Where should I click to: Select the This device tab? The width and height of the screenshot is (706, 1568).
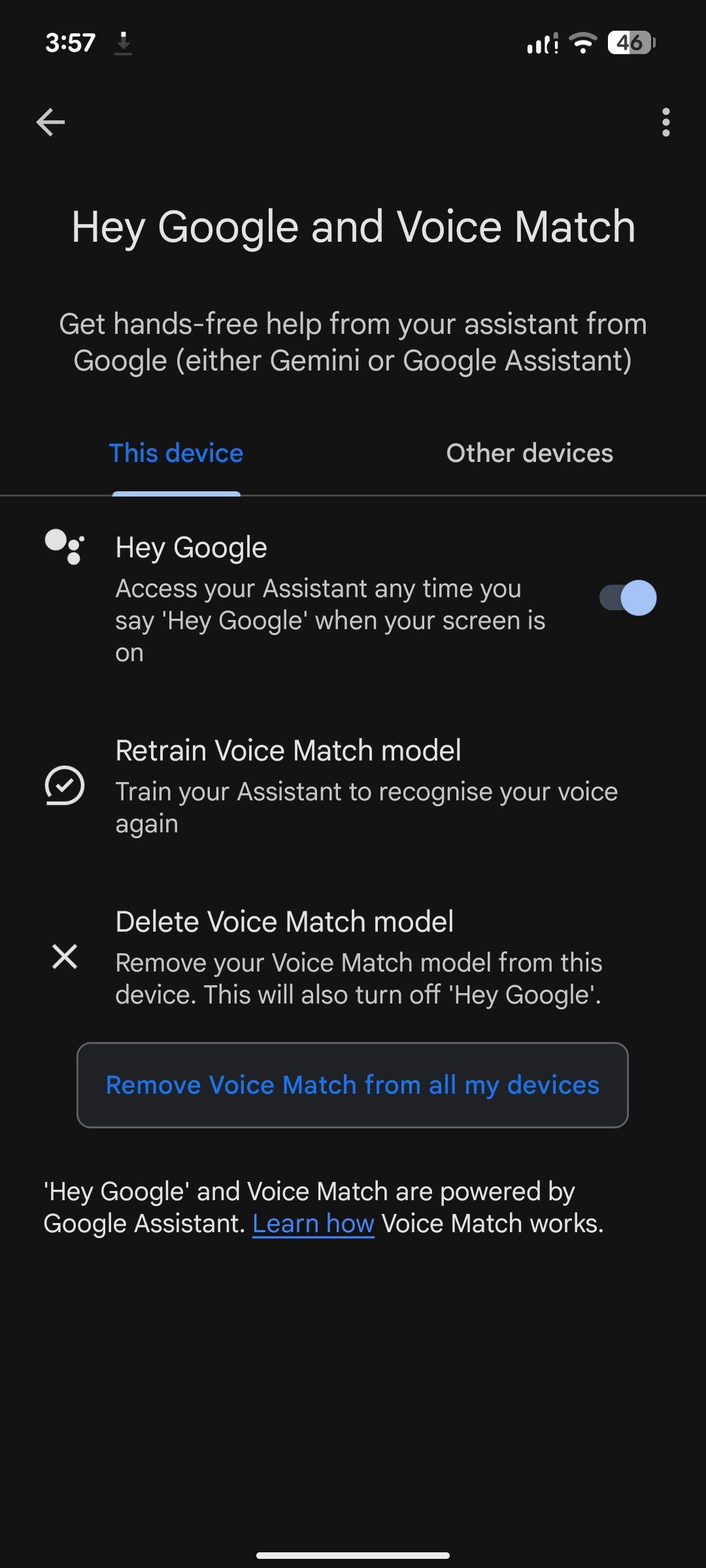click(x=176, y=453)
